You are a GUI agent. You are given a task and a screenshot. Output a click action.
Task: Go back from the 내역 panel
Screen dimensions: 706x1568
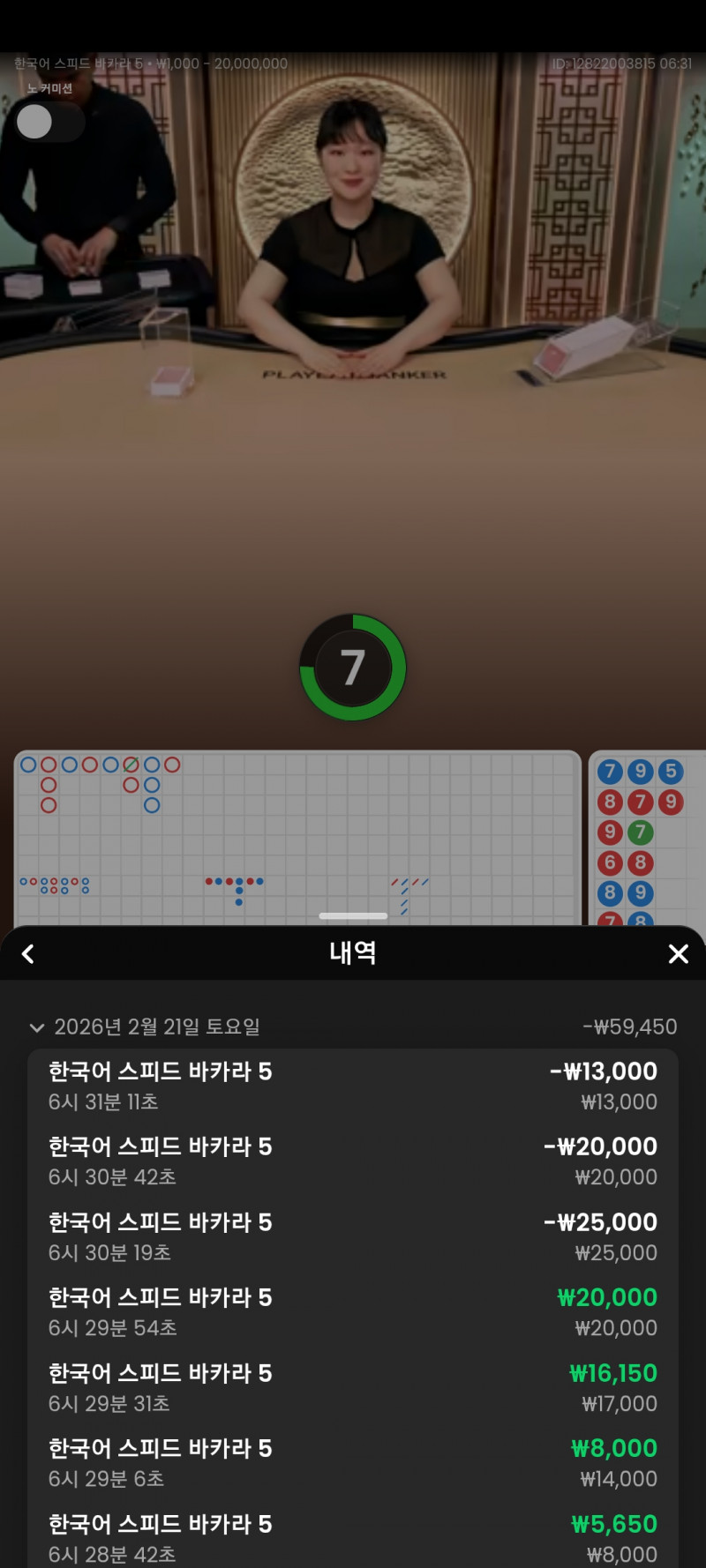28,954
